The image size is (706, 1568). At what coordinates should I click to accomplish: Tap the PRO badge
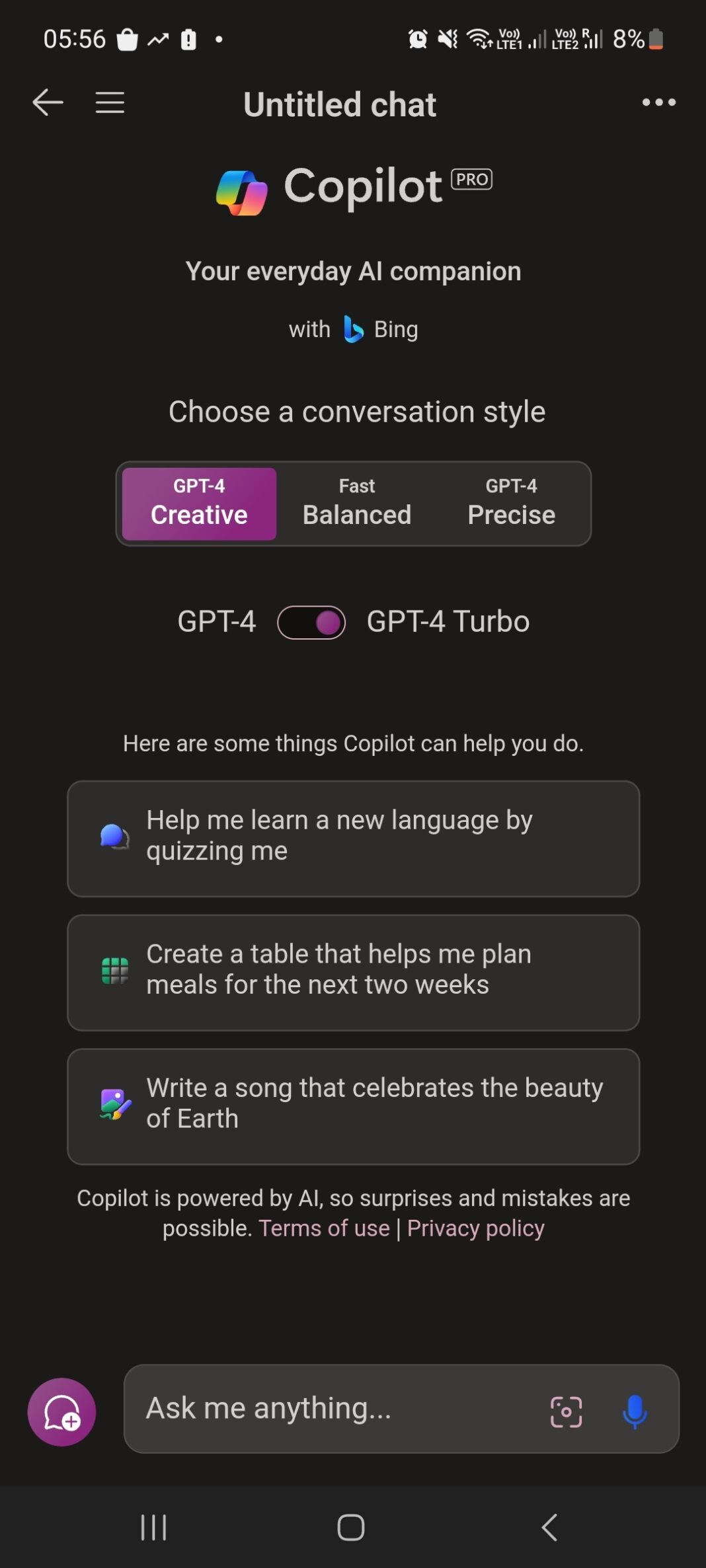coord(471,179)
